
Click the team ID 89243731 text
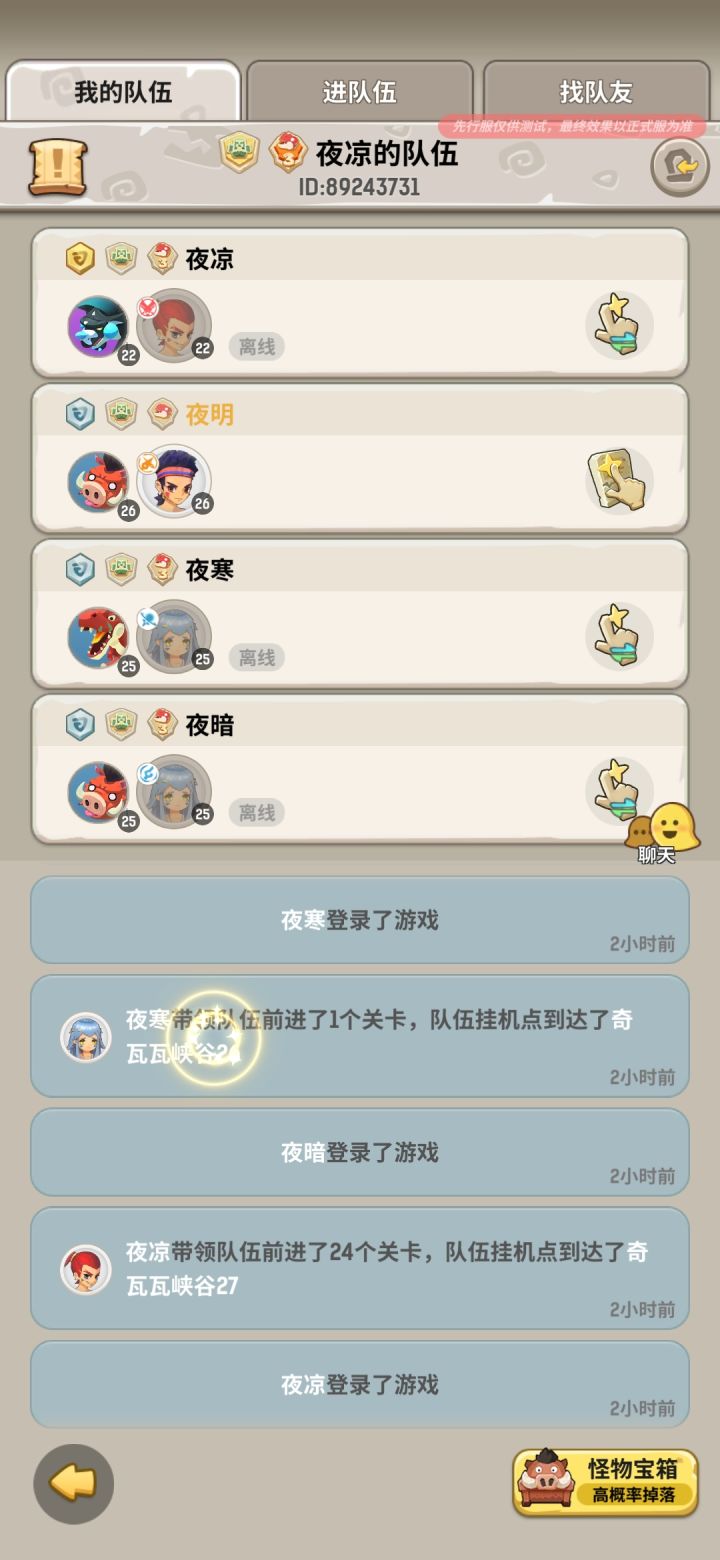pos(358,188)
